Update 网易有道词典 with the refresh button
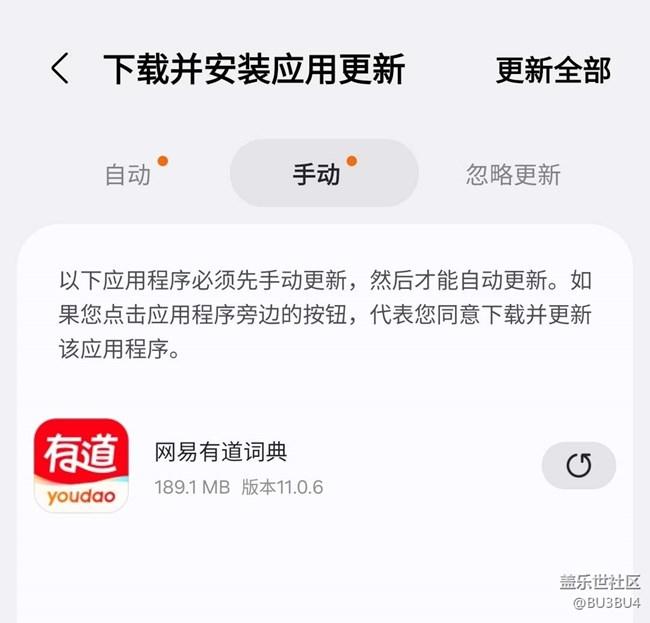The image size is (650, 623). [578, 465]
